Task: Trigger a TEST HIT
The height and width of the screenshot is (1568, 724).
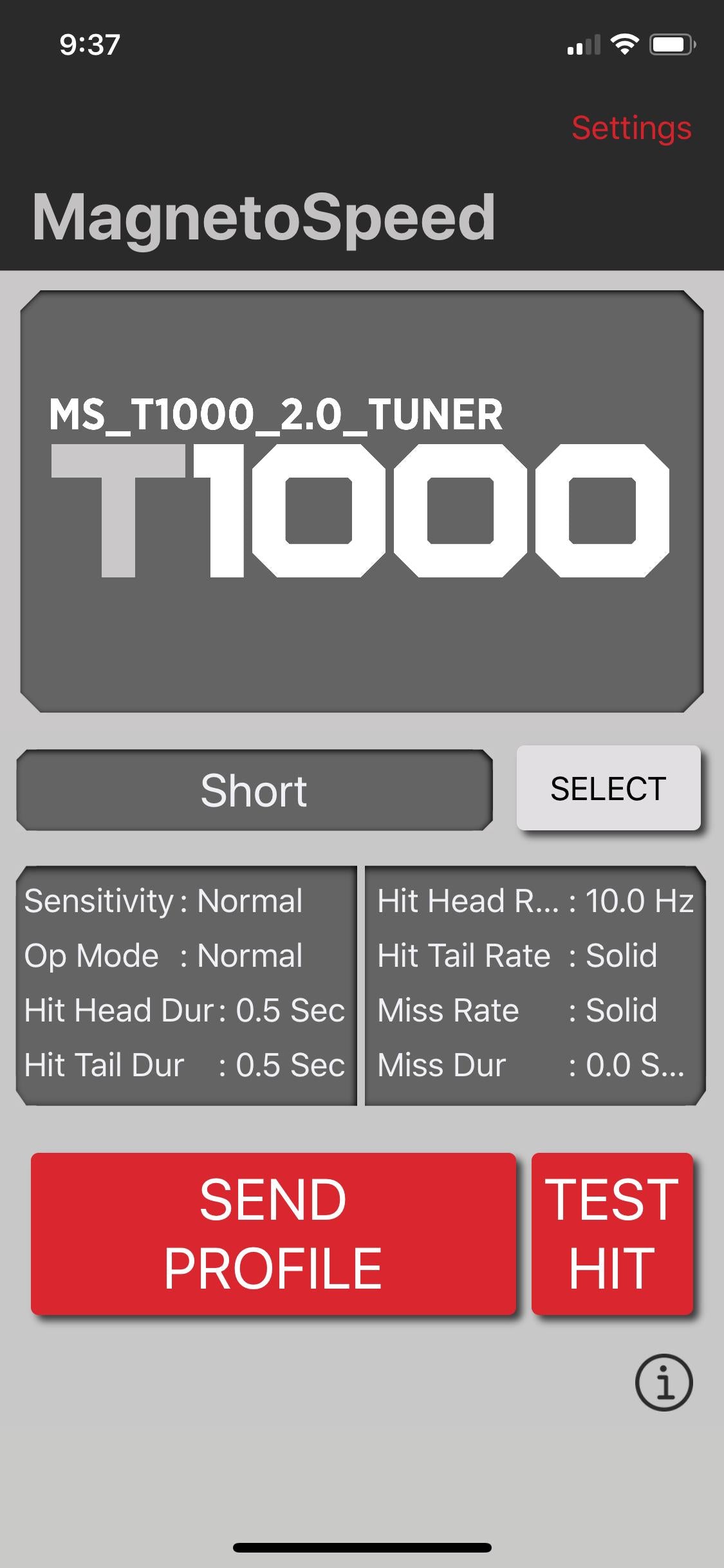Action: point(612,1233)
